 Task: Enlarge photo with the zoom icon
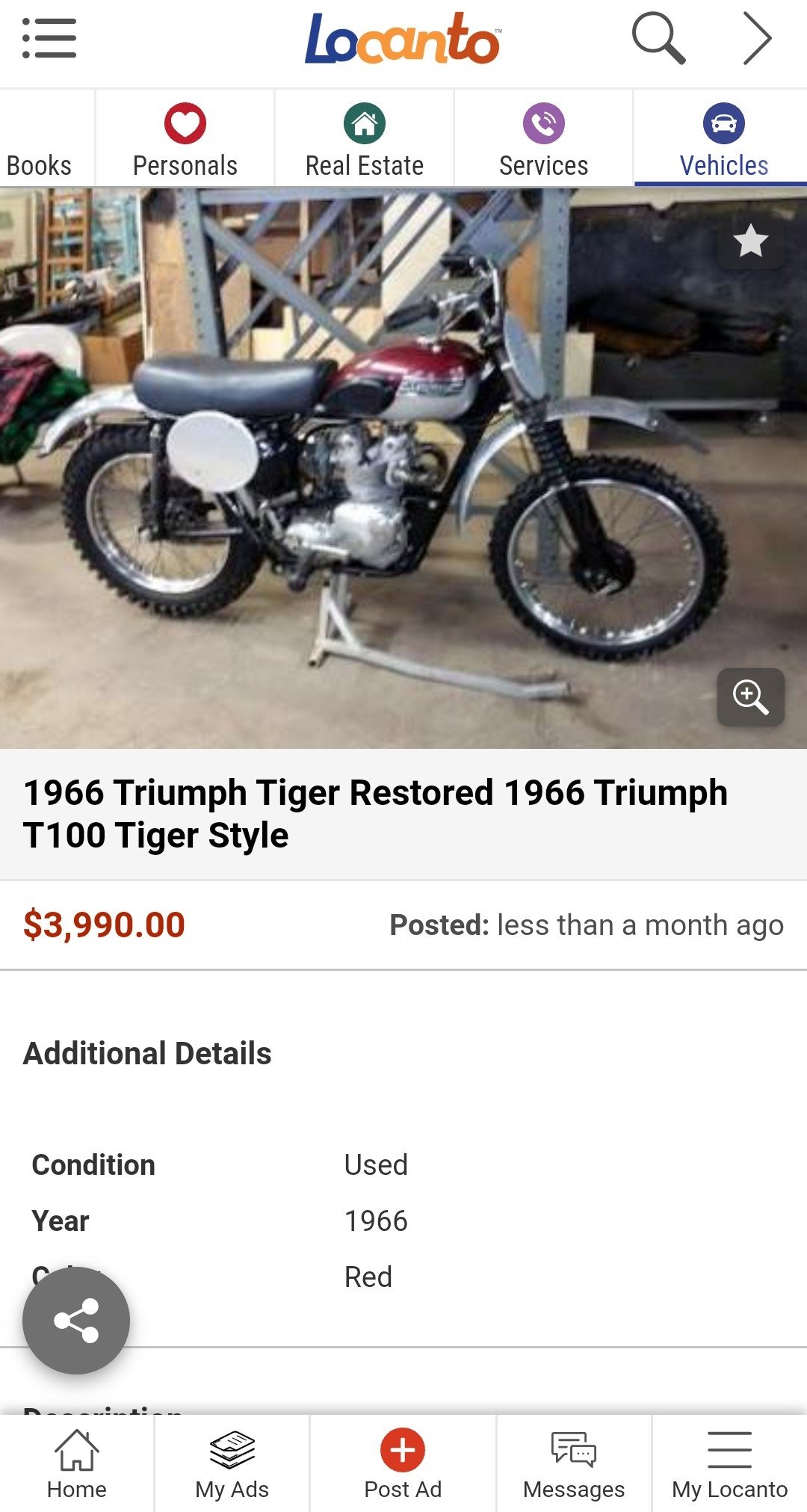[x=750, y=697]
